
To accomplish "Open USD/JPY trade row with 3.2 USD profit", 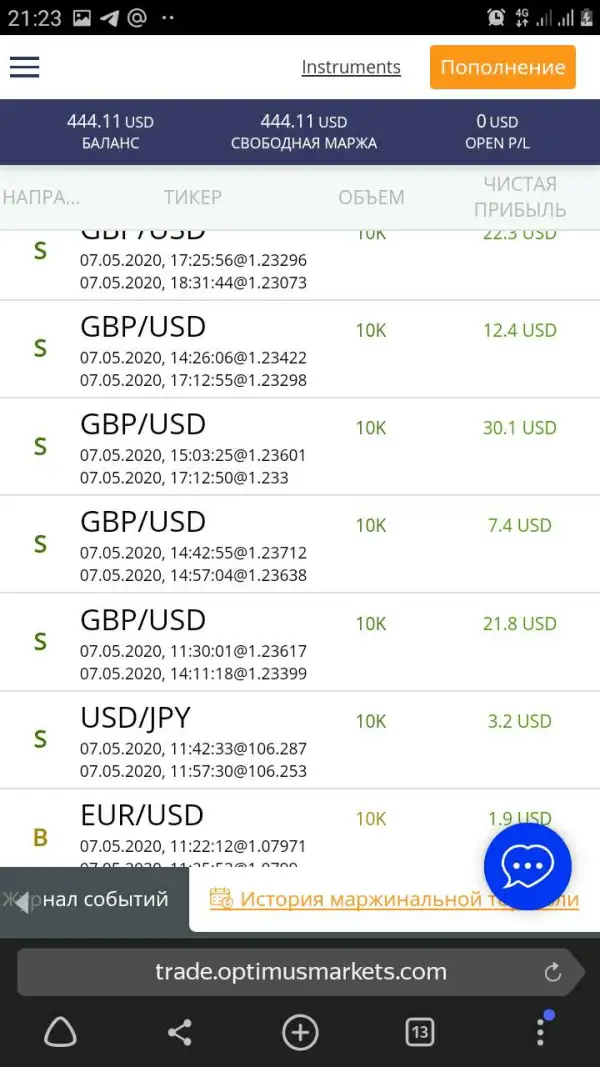I will click(x=300, y=740).
